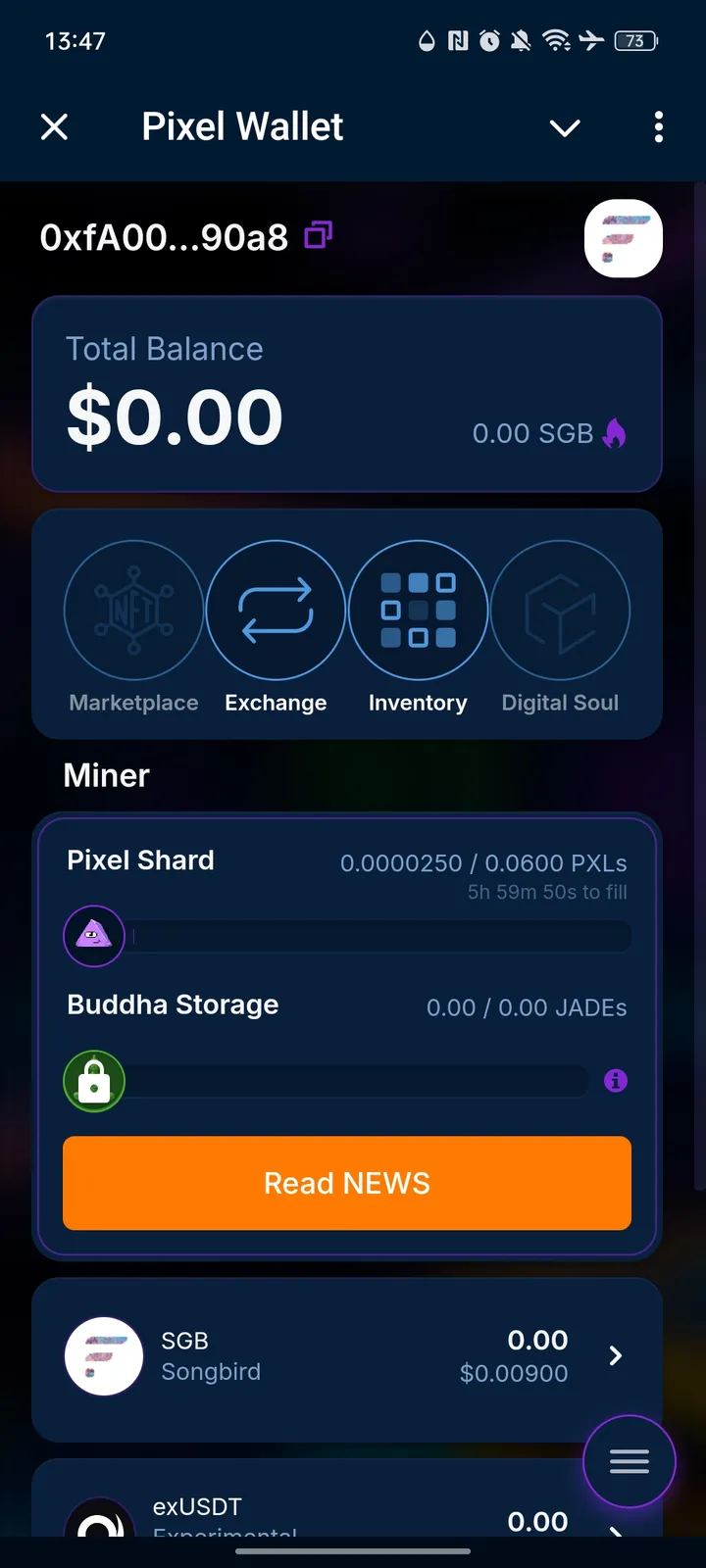
Task: Click the Songbird token logo
Action: [x=103, y=1356]
